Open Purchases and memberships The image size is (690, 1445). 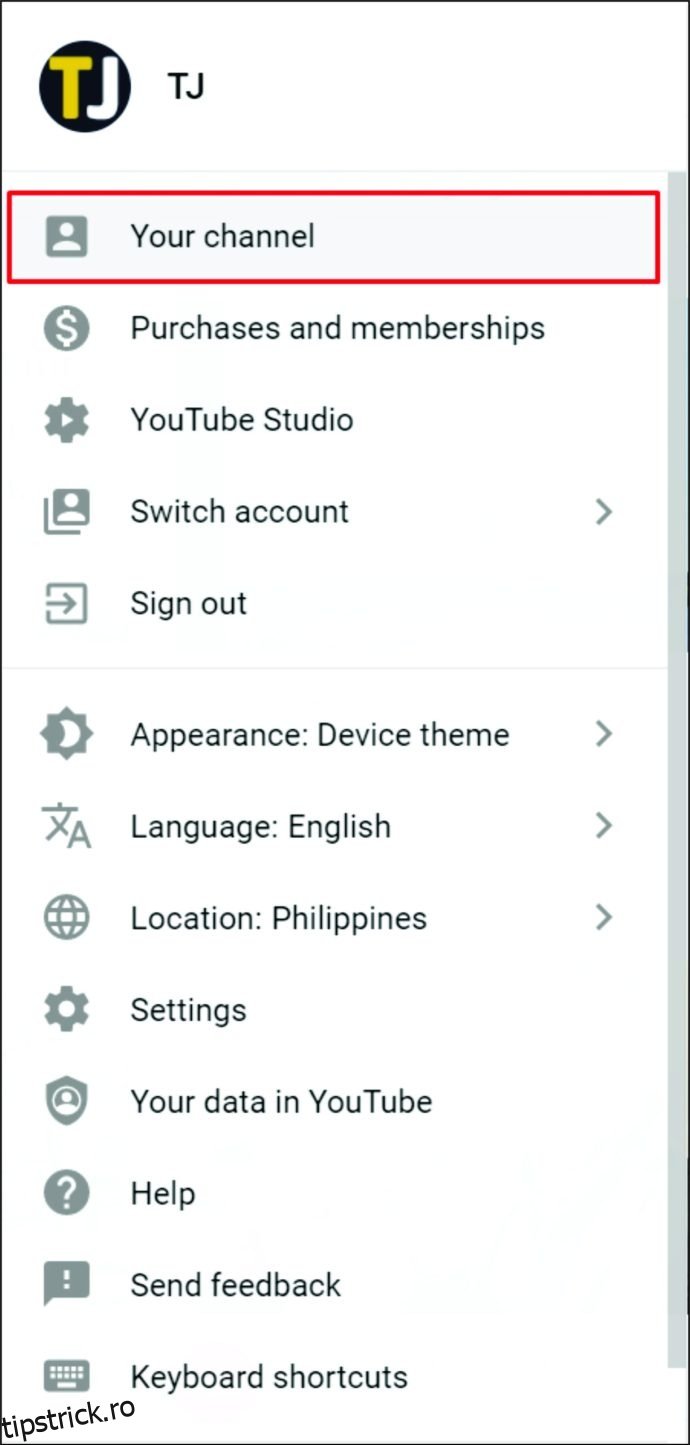point(333,328)
